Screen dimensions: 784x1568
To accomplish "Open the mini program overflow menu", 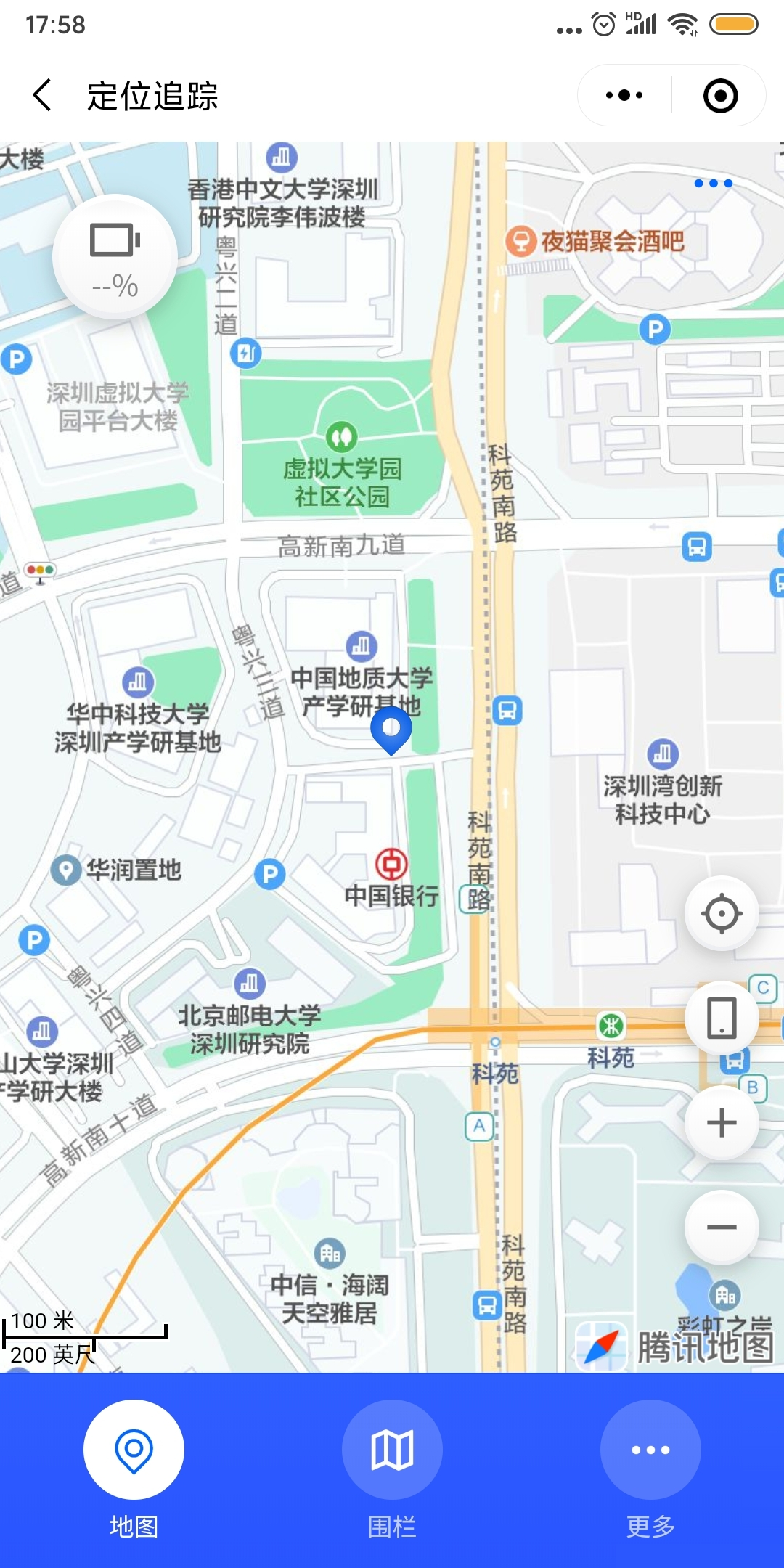I will click(624, 95).
